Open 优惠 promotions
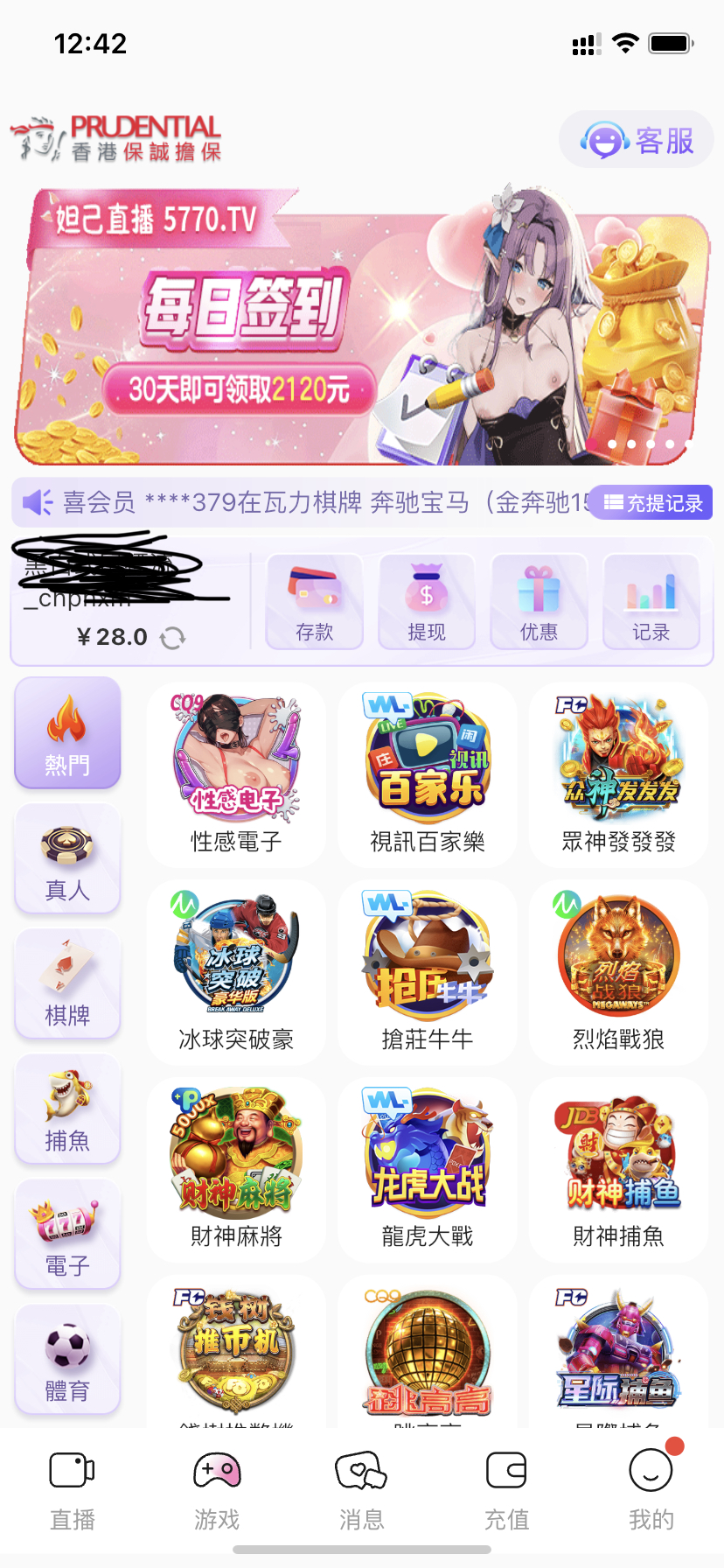This screenshot has width=724, height=1568. coord(539,602)
